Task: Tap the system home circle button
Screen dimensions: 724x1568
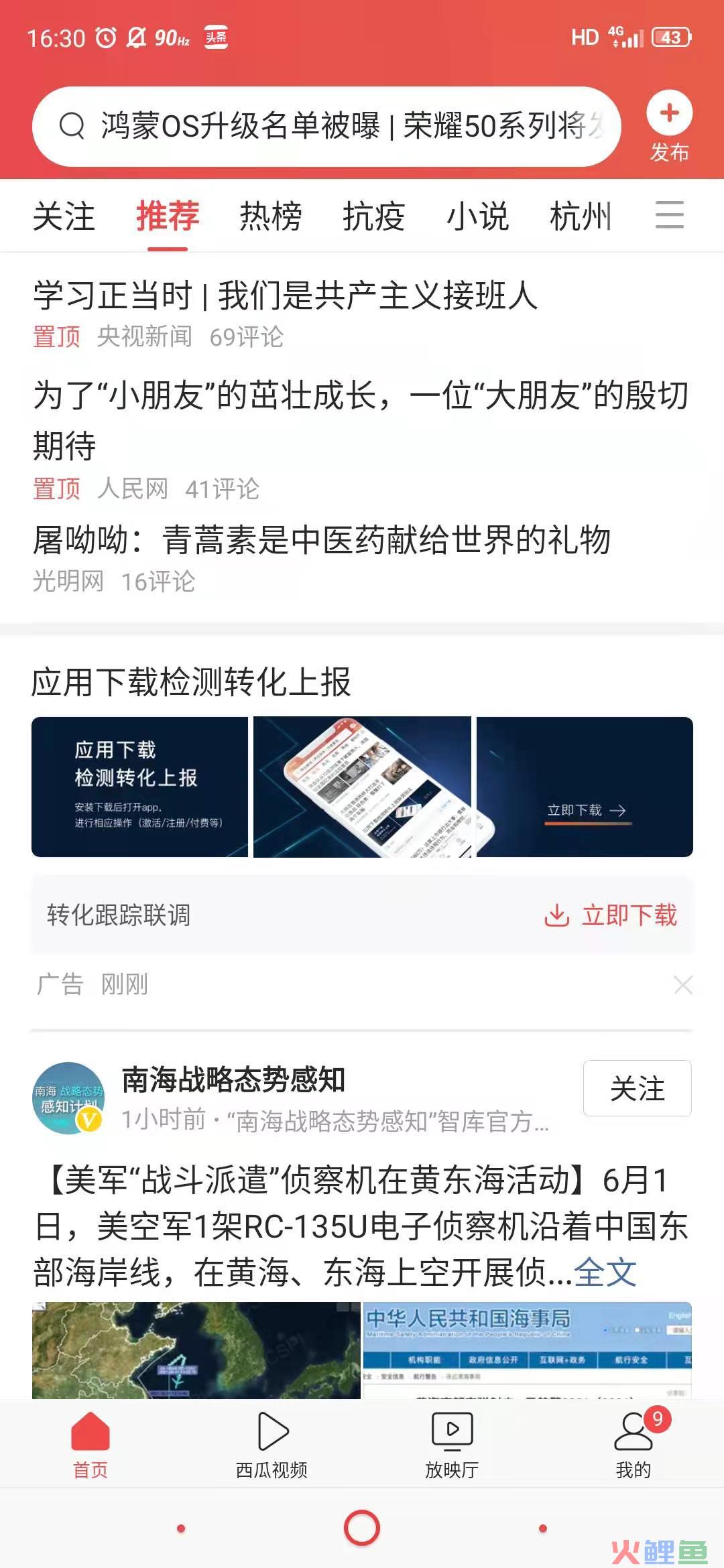Action: coord(362,1528)
